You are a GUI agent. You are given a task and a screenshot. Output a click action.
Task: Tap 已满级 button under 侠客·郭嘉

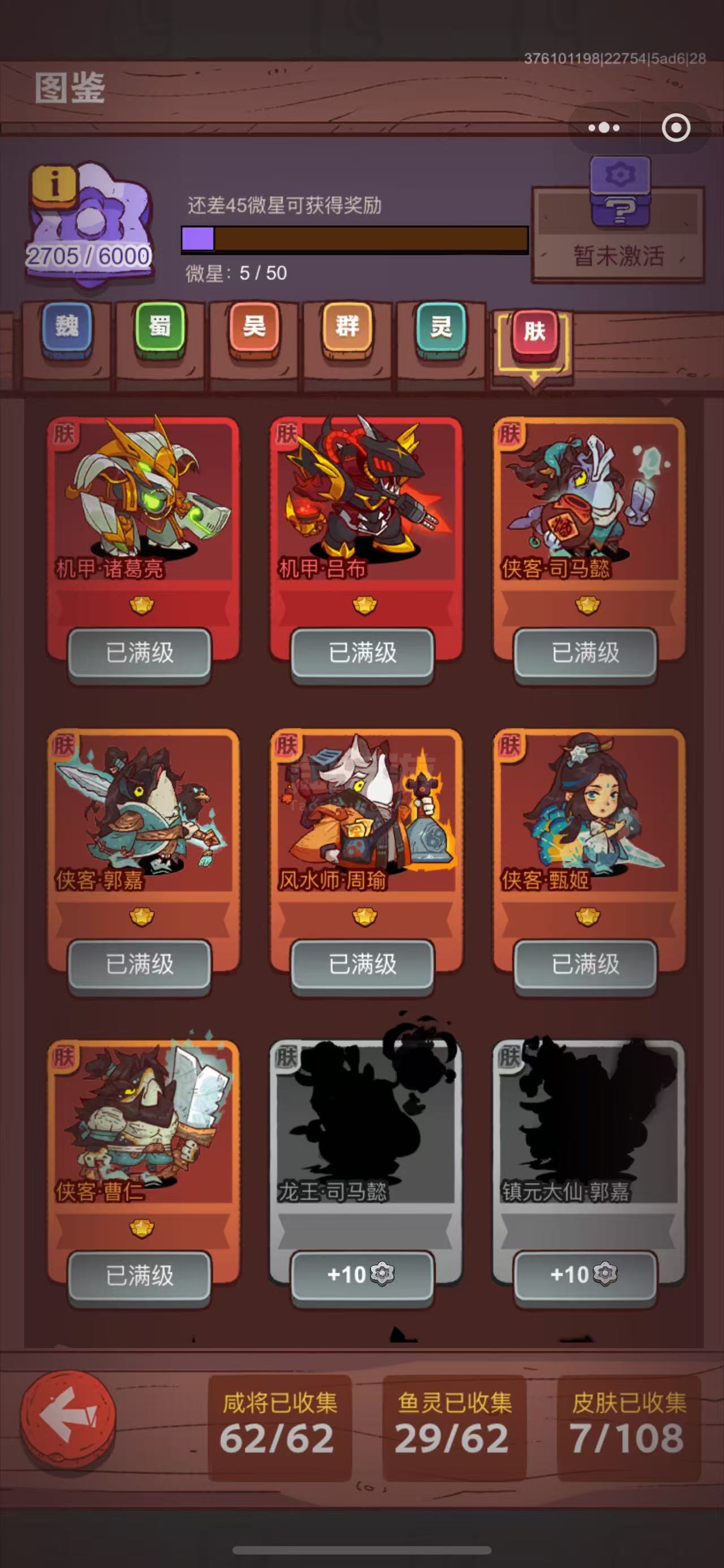[140, 964]
